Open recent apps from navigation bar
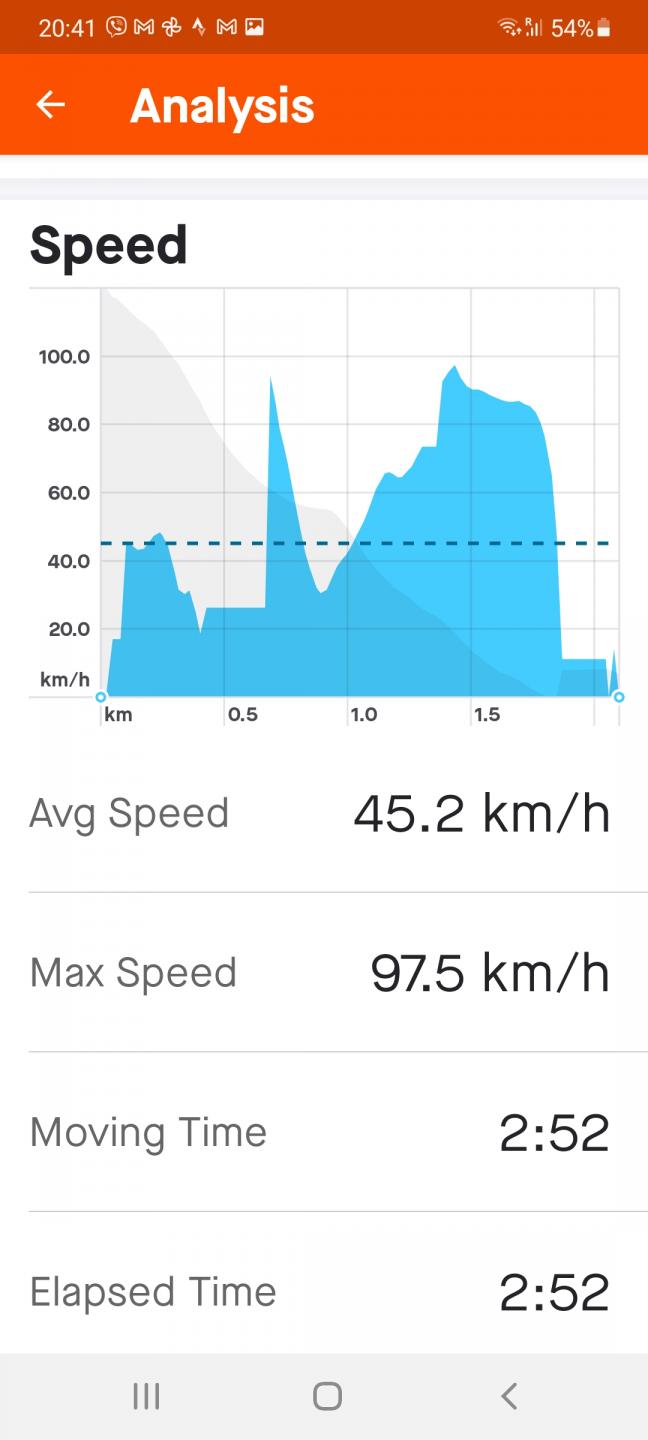 click(x=146, y=1396)
